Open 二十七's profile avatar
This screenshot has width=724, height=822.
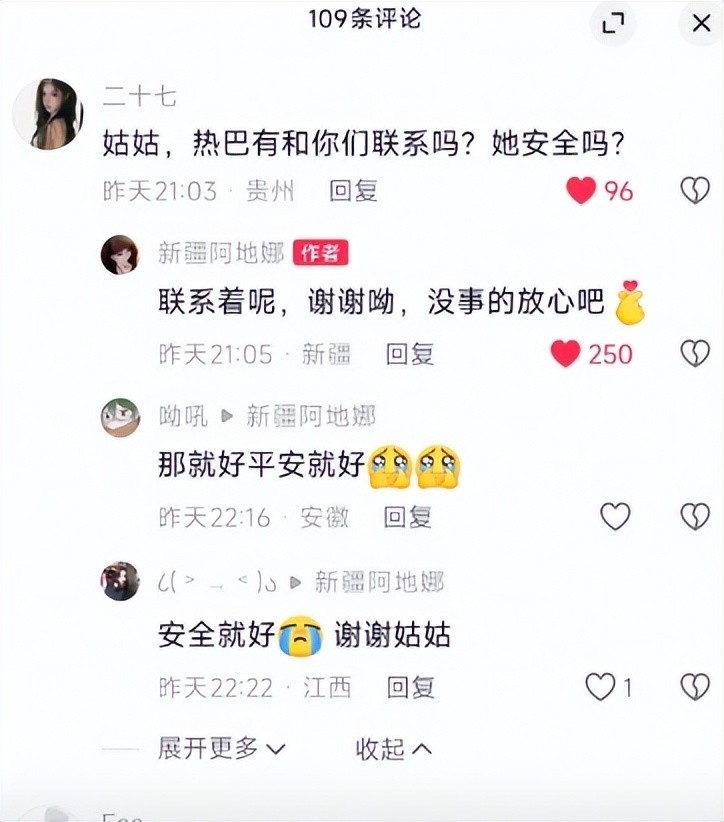[47, 113]
